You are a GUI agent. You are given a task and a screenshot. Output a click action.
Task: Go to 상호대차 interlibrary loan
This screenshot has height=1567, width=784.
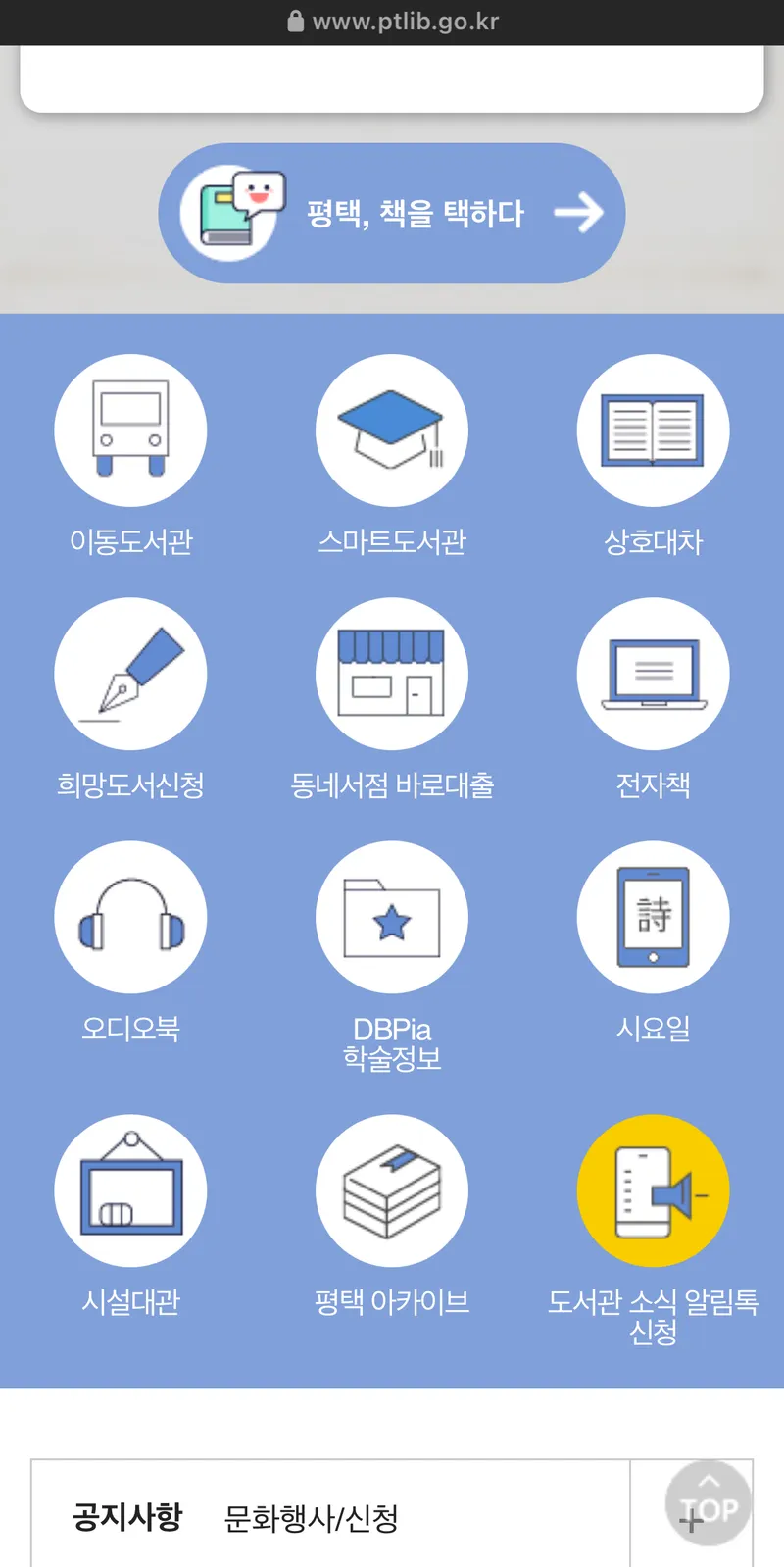[x=654, y=457]
